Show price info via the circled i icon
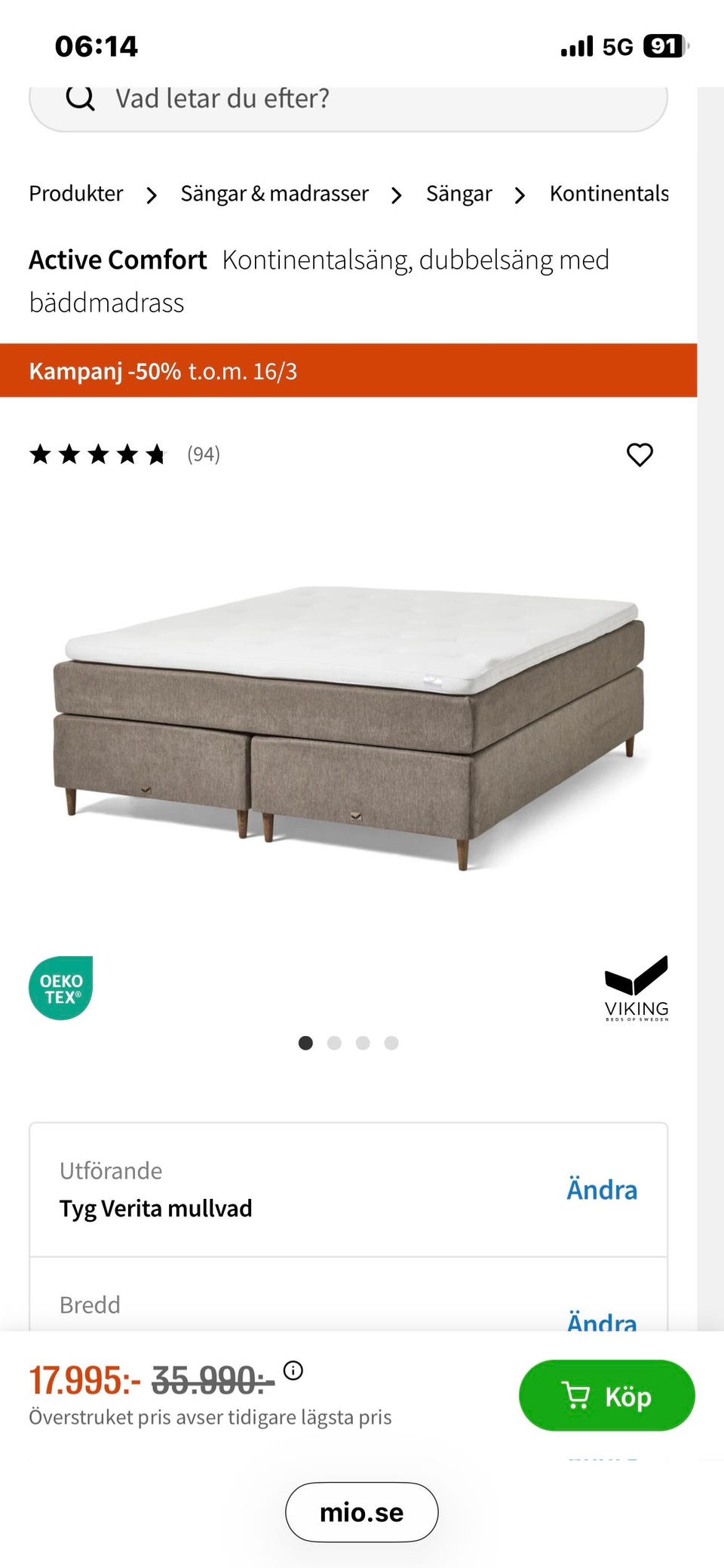The width and height of the screenshot is (724, 1568). (x=293, y=1370)
